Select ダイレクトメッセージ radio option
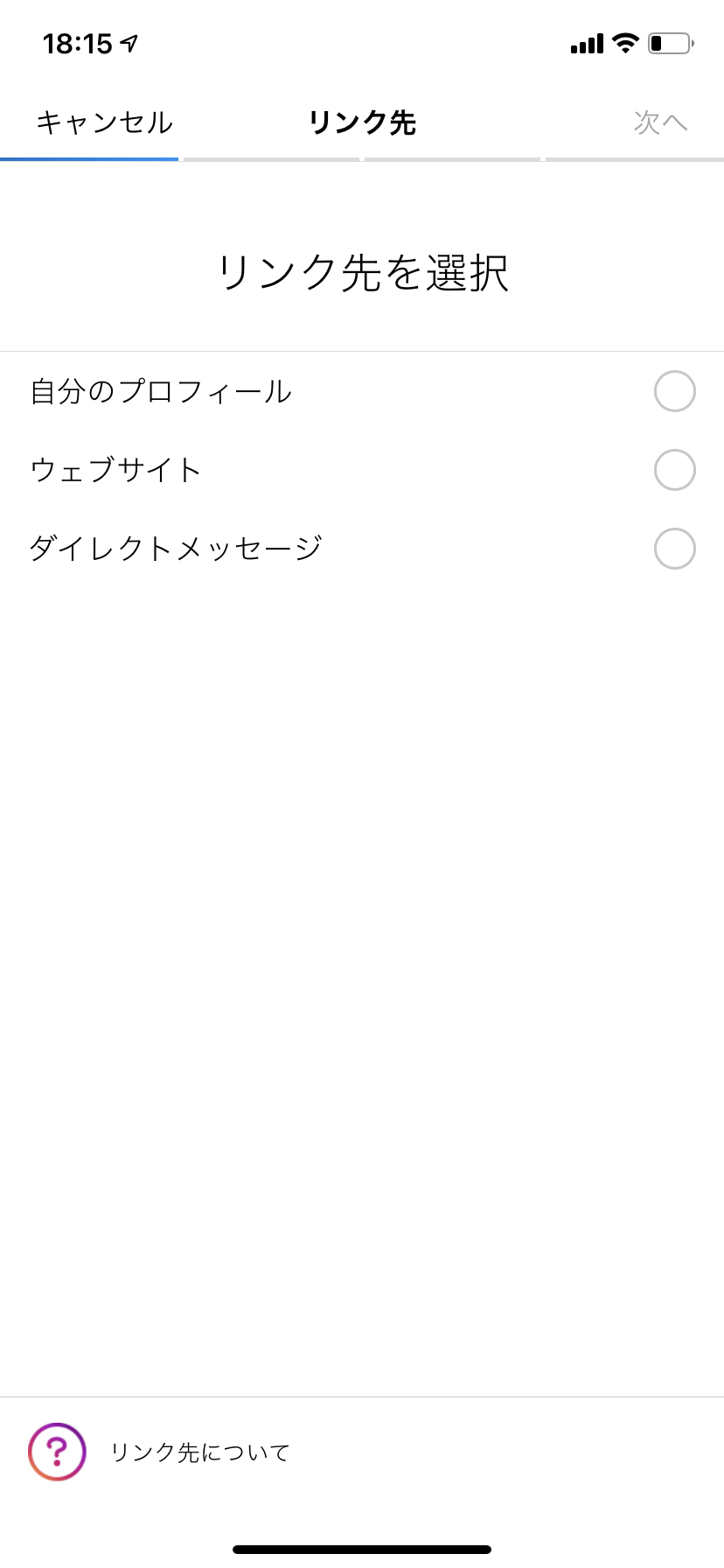 (362, 549)
